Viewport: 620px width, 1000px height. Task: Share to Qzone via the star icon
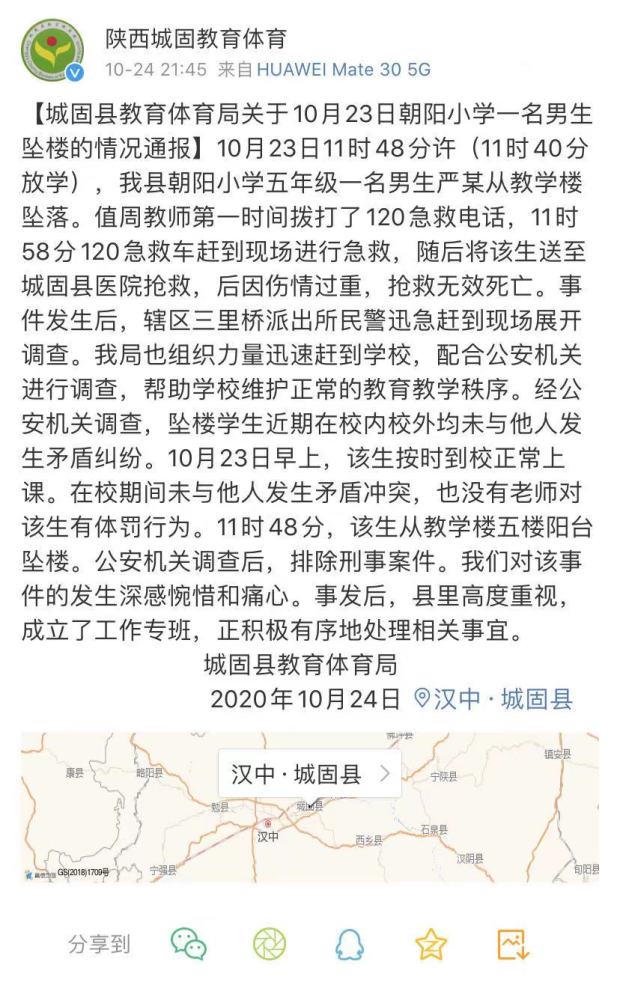point(431,945)
